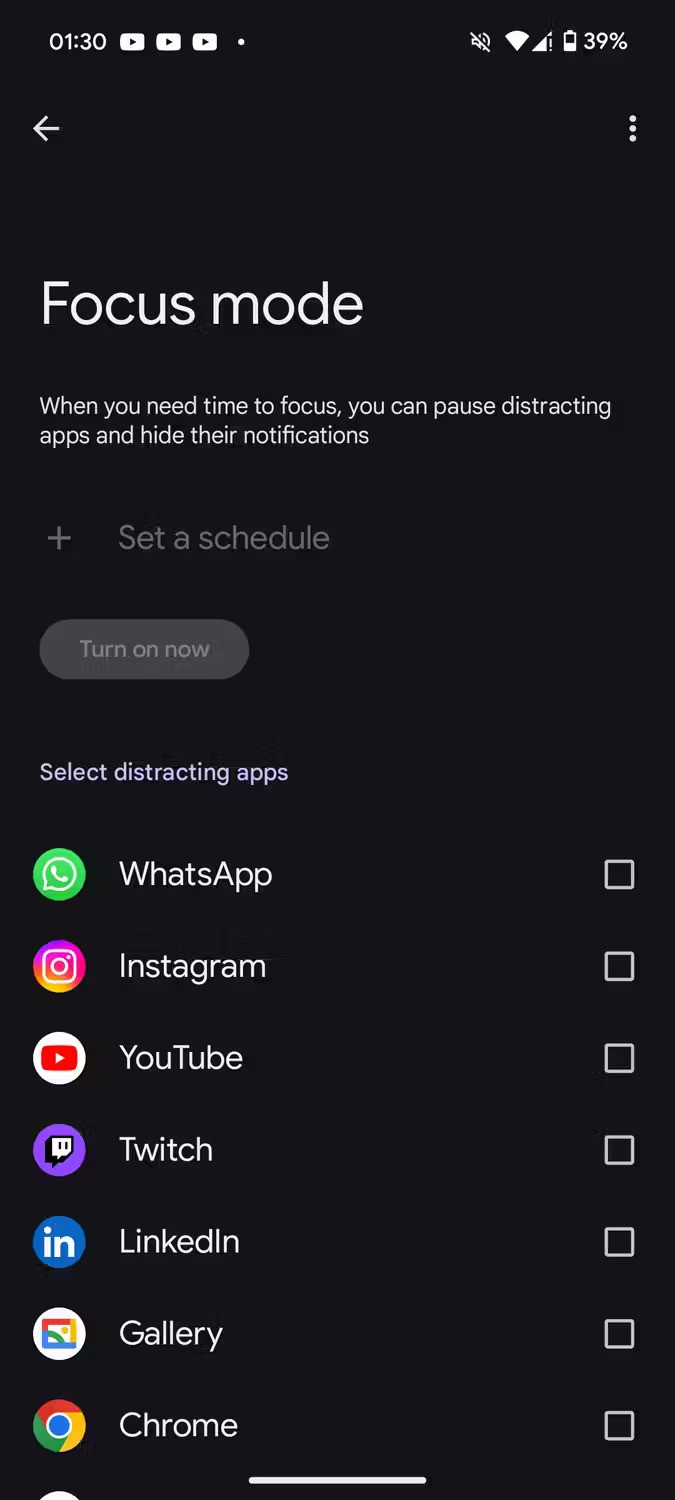This screenshot has width=675, height=1500.
Task: Check the WhatsApp checkbox
Action: point(619,874)
